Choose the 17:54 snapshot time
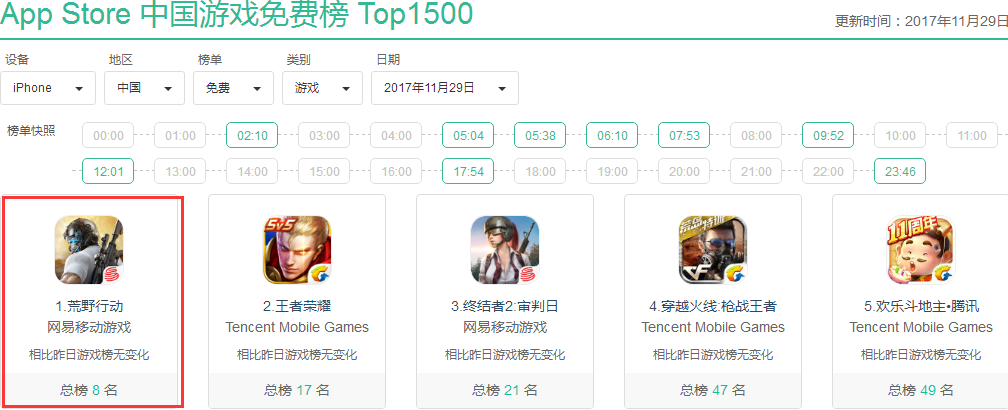The height and width of the screenshot is (410, 1008). pos(468,171)
